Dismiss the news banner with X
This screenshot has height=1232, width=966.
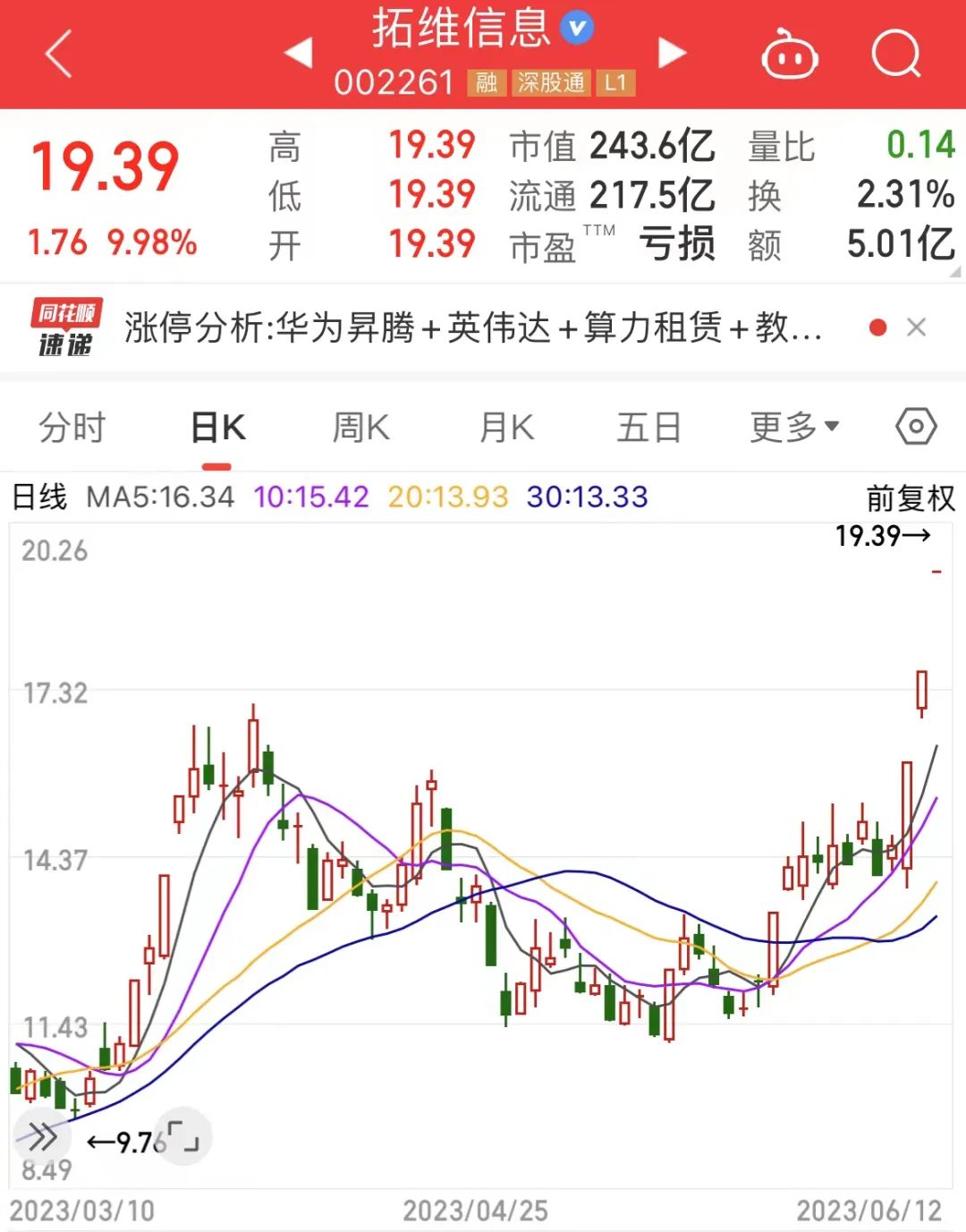[918, 327]
